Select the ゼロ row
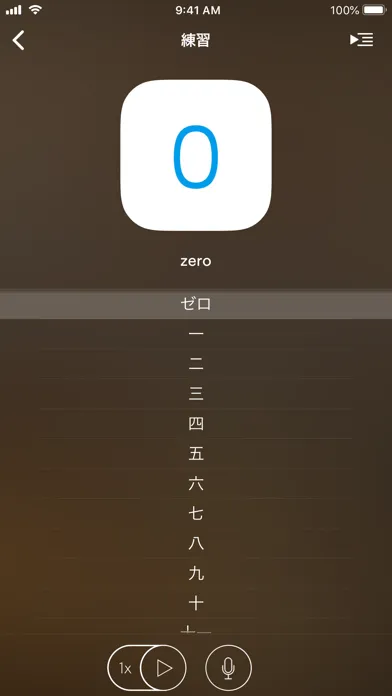The width and height of the screenshot is (392, 696). (x=196, y=304)
